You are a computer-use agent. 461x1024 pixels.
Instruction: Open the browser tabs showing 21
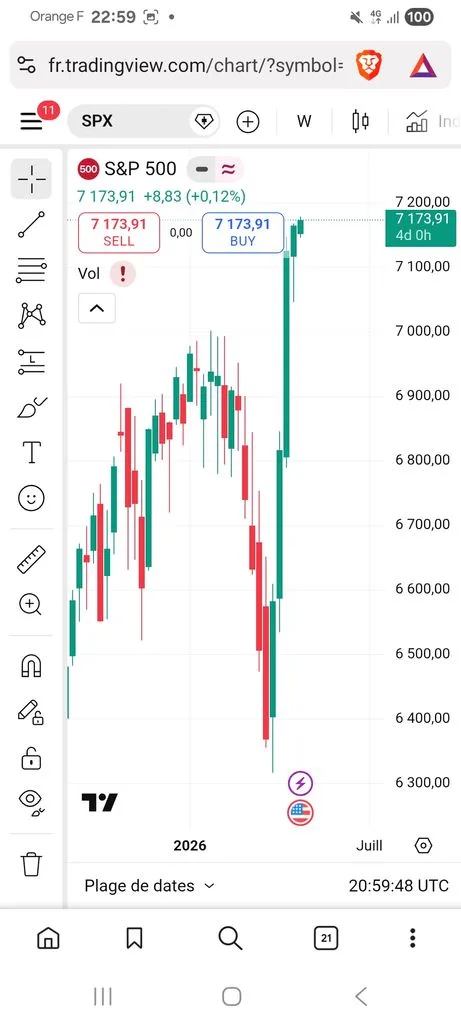tap(326, 939)
